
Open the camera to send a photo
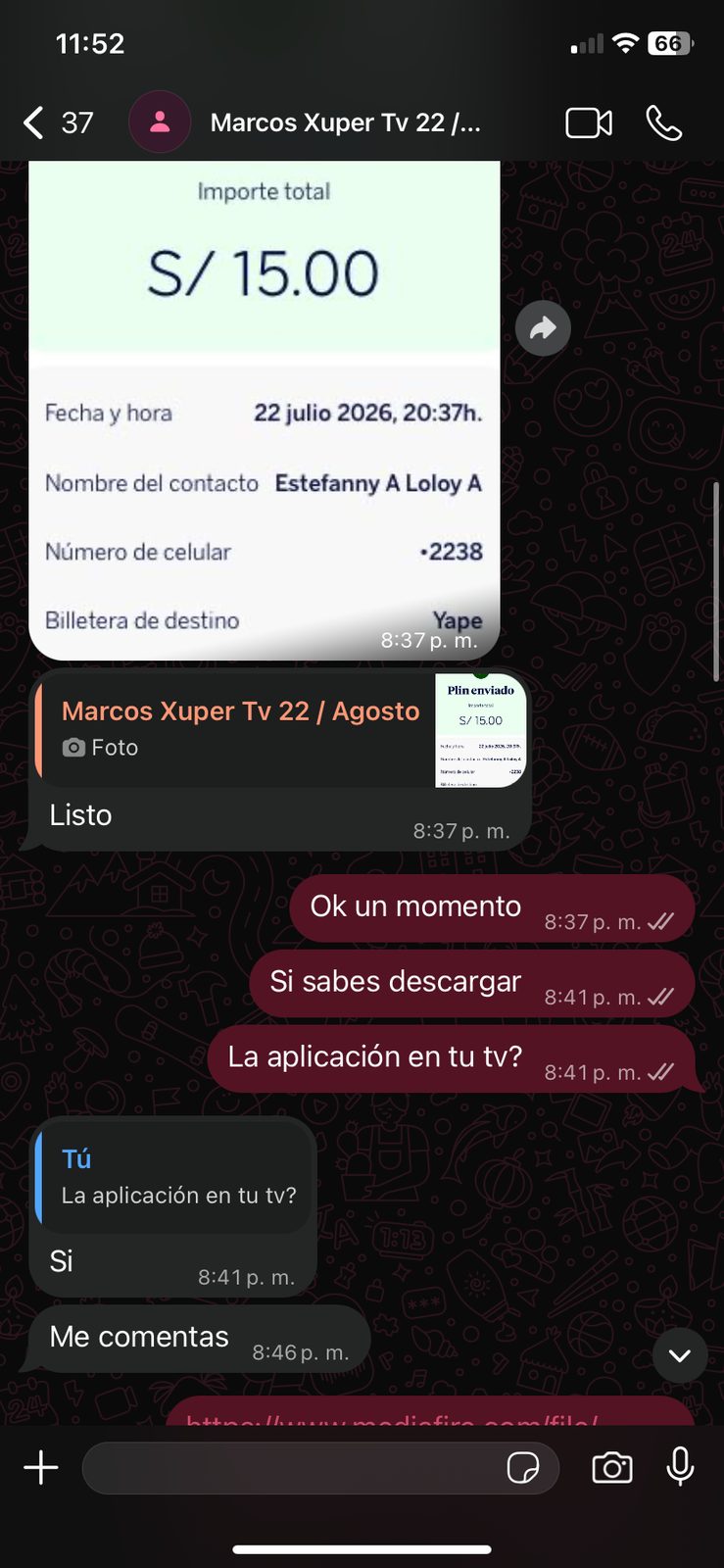(x=612, y=1467)
